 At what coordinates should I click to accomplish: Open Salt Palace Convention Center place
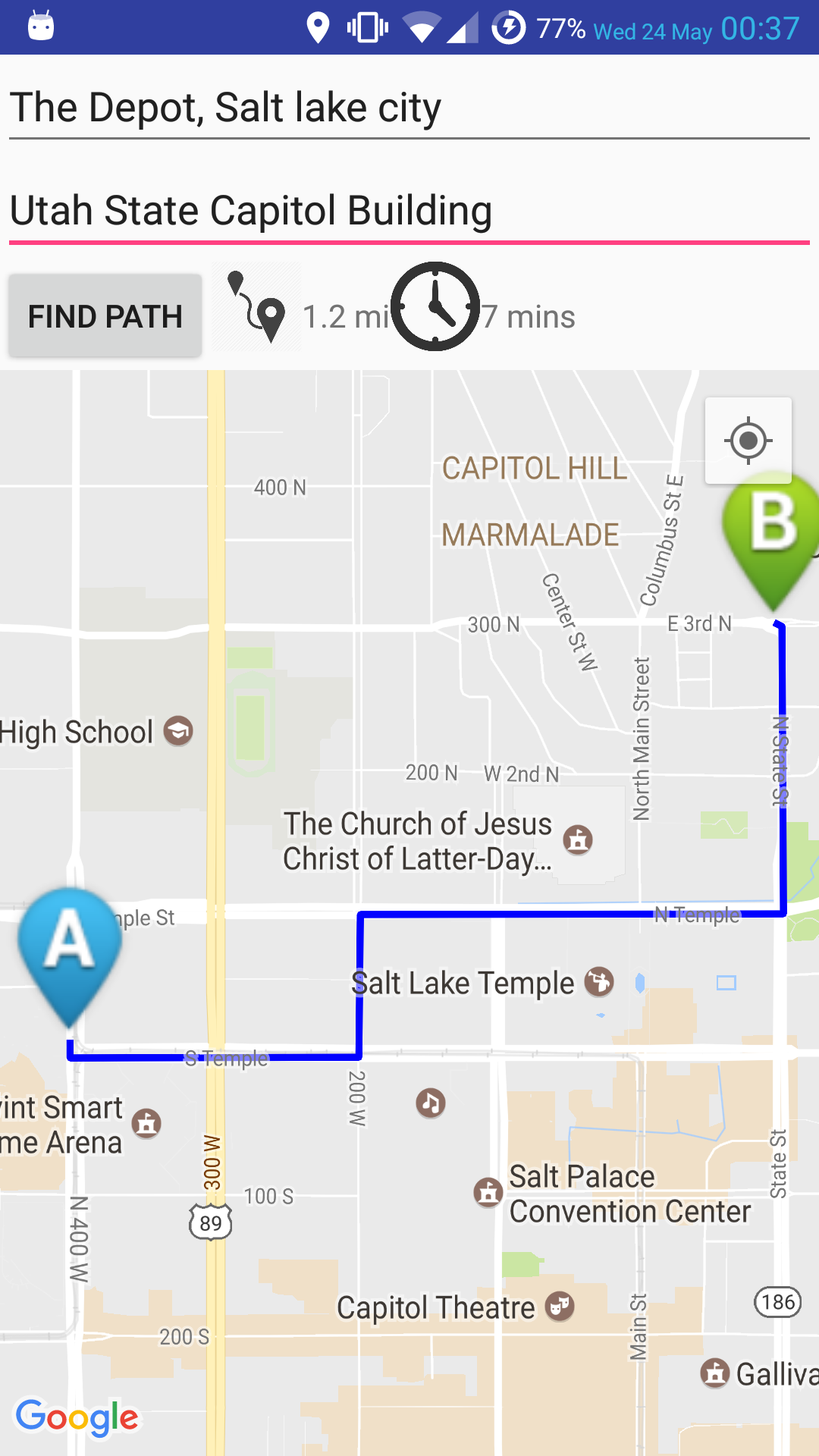[x=489, y=1192]
